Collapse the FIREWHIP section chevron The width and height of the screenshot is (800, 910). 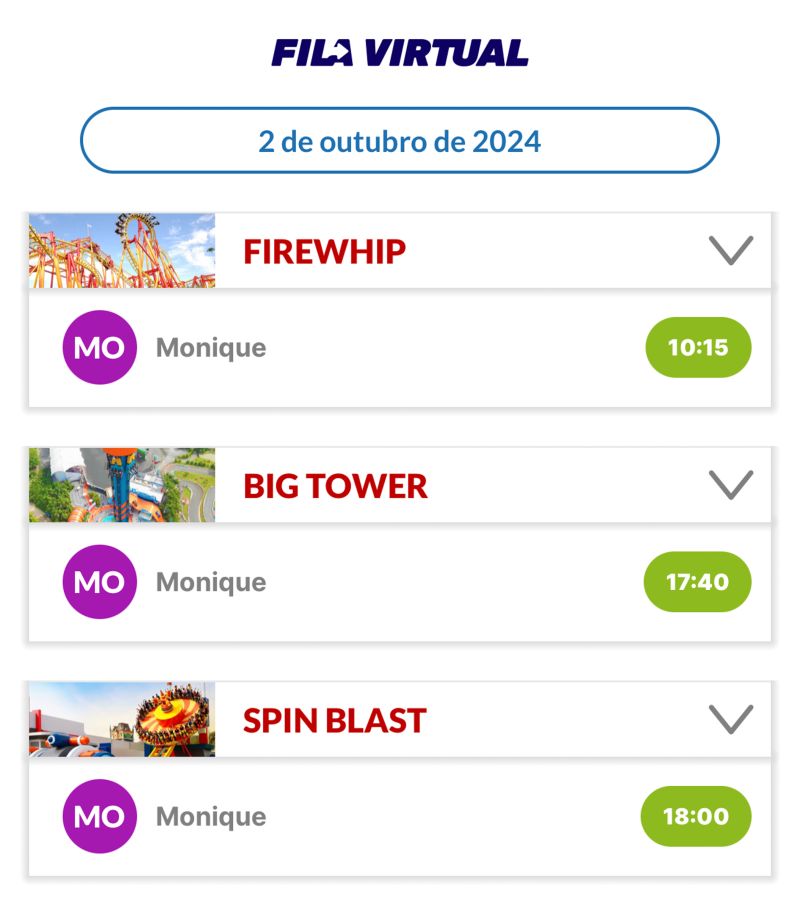pyautogui.click(x=730, y=250)
